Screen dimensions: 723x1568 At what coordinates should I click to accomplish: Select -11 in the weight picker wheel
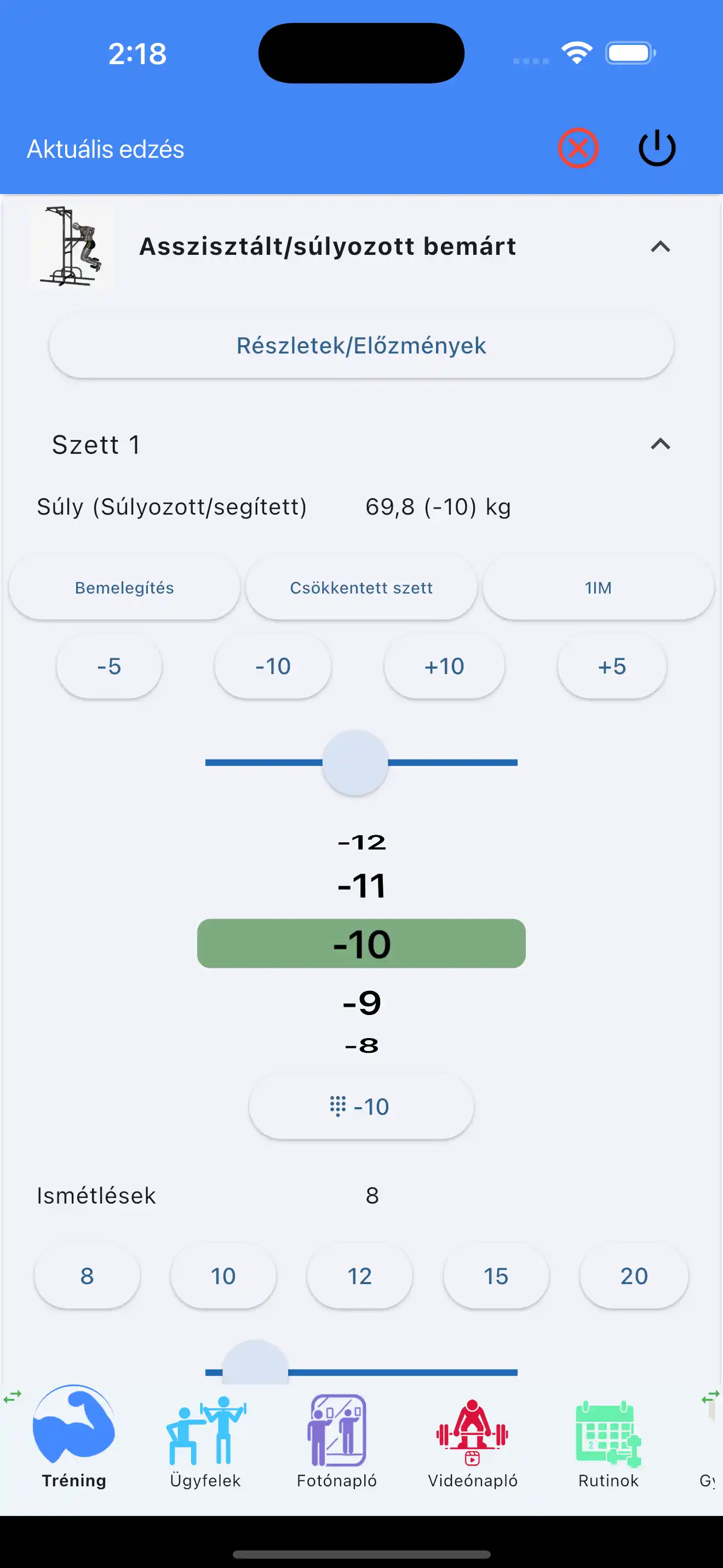click(363, 886)
